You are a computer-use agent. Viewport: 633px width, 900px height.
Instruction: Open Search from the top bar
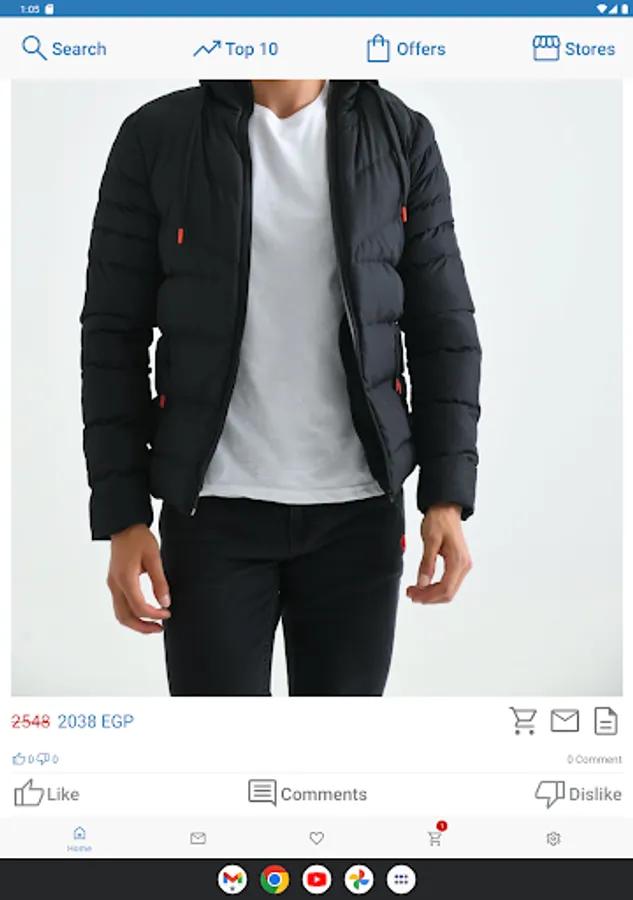(x=64, y=49)
